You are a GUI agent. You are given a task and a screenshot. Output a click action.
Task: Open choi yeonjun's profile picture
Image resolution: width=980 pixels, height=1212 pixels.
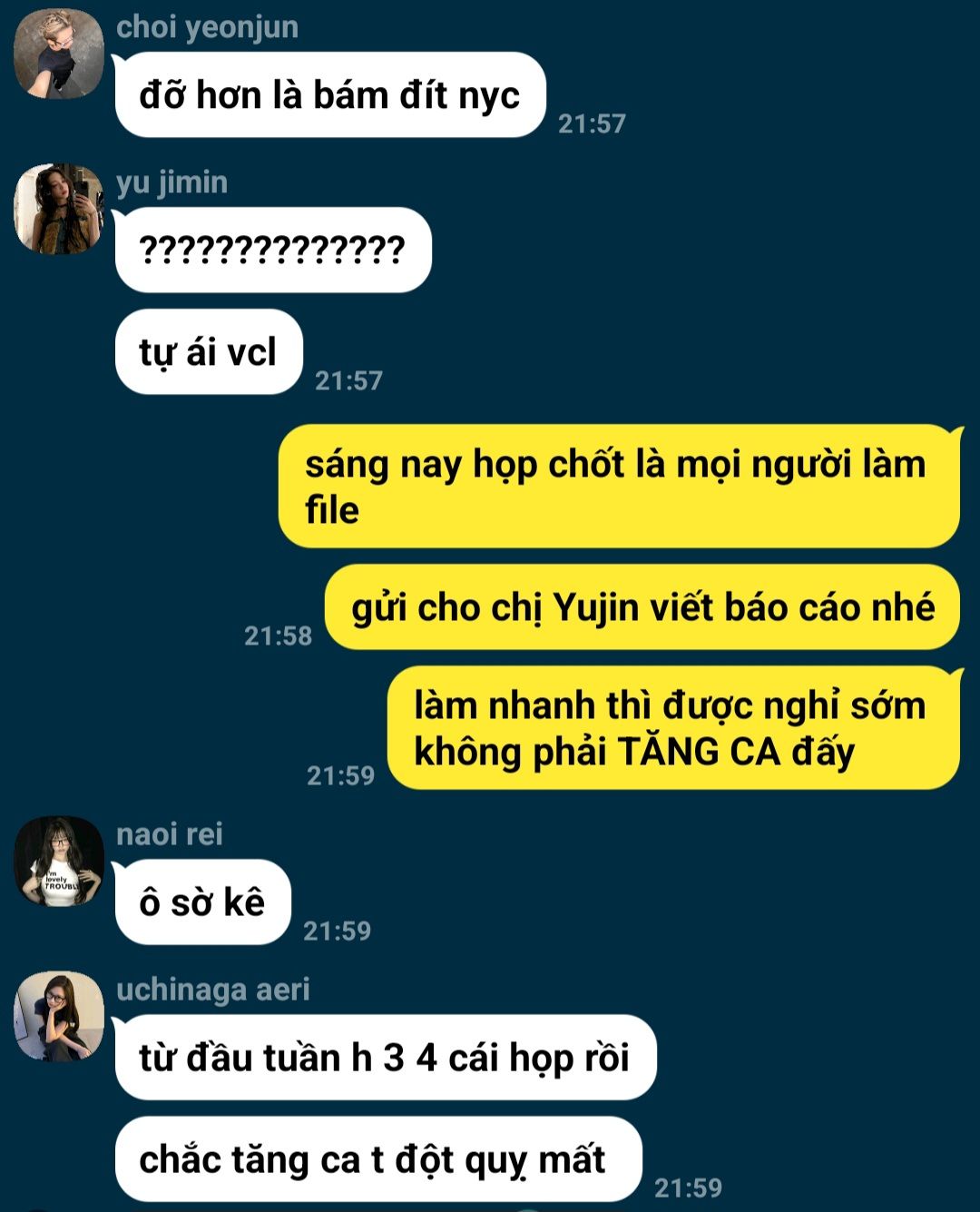coord(59,54)
